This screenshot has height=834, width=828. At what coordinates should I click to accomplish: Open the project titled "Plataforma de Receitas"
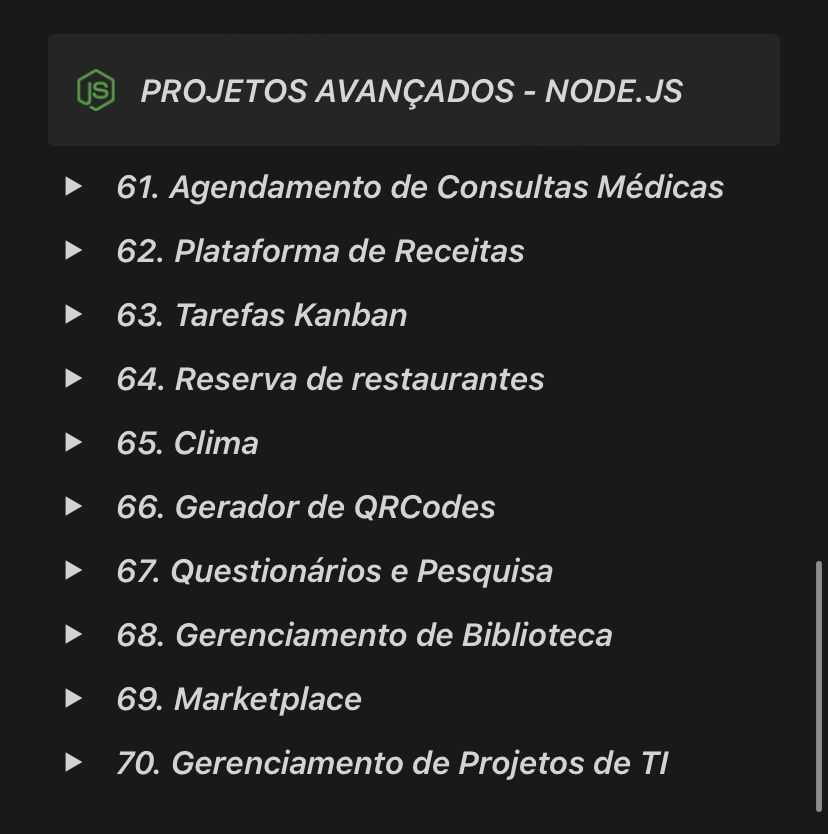(320, 251)
